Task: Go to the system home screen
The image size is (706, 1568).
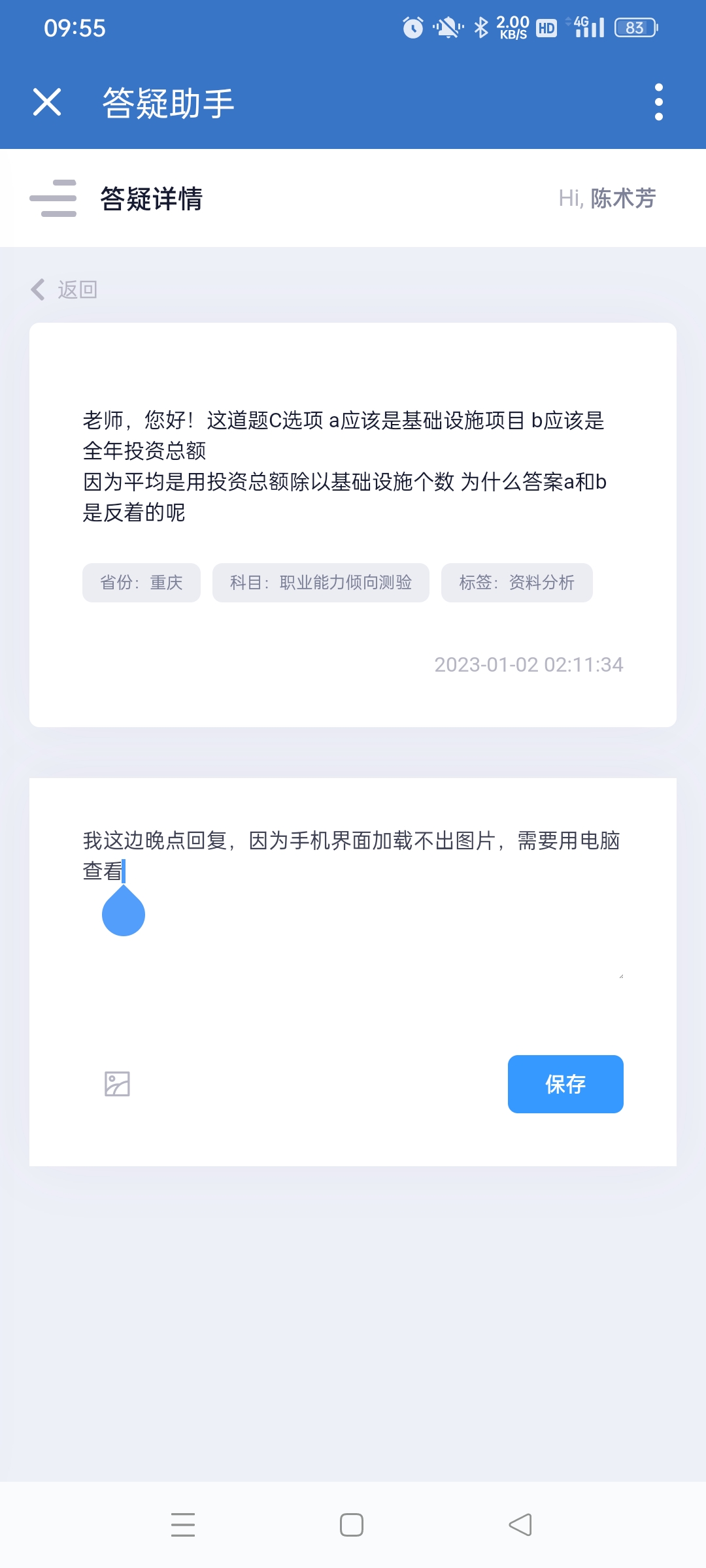Action: 352,1525
